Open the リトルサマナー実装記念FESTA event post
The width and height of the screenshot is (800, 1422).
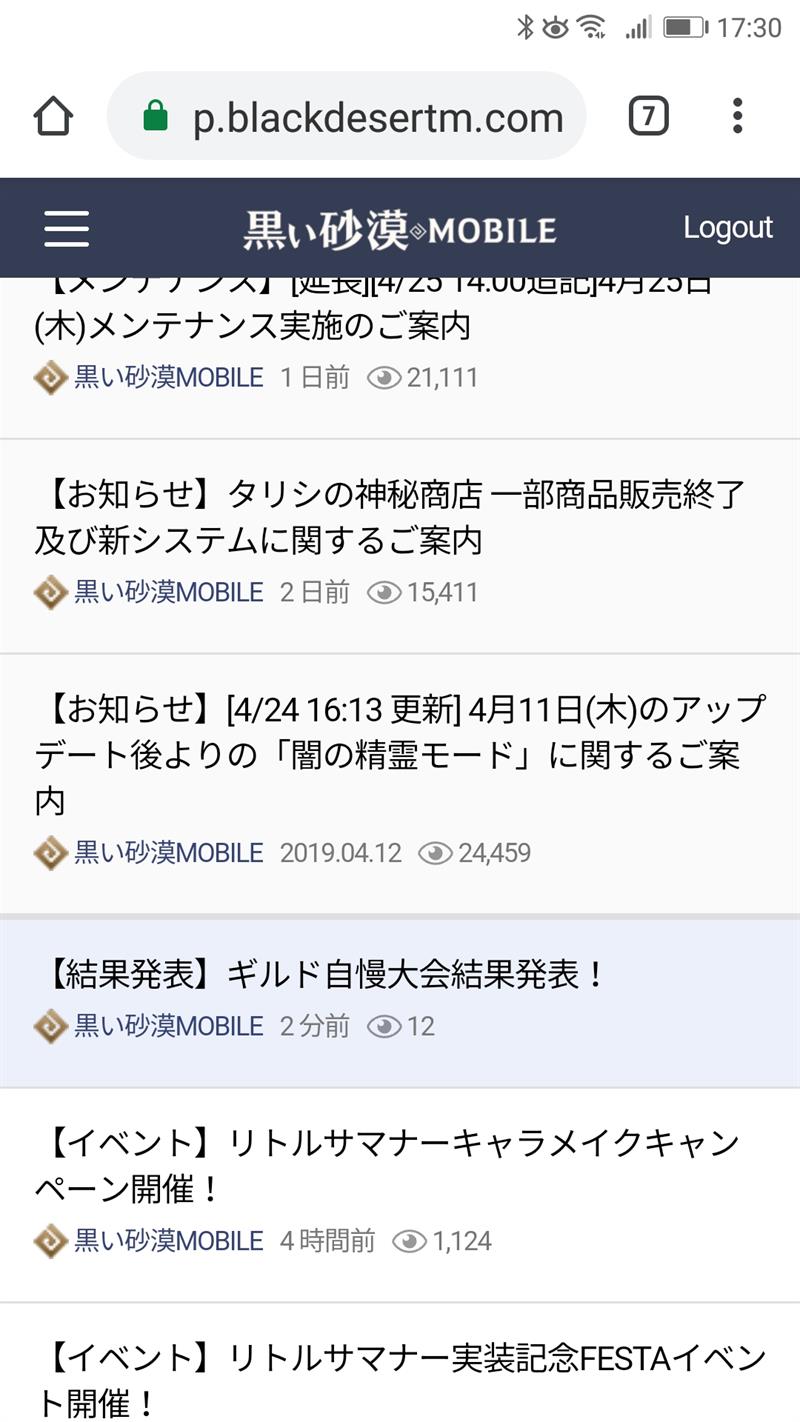(x=400, y=1380)
